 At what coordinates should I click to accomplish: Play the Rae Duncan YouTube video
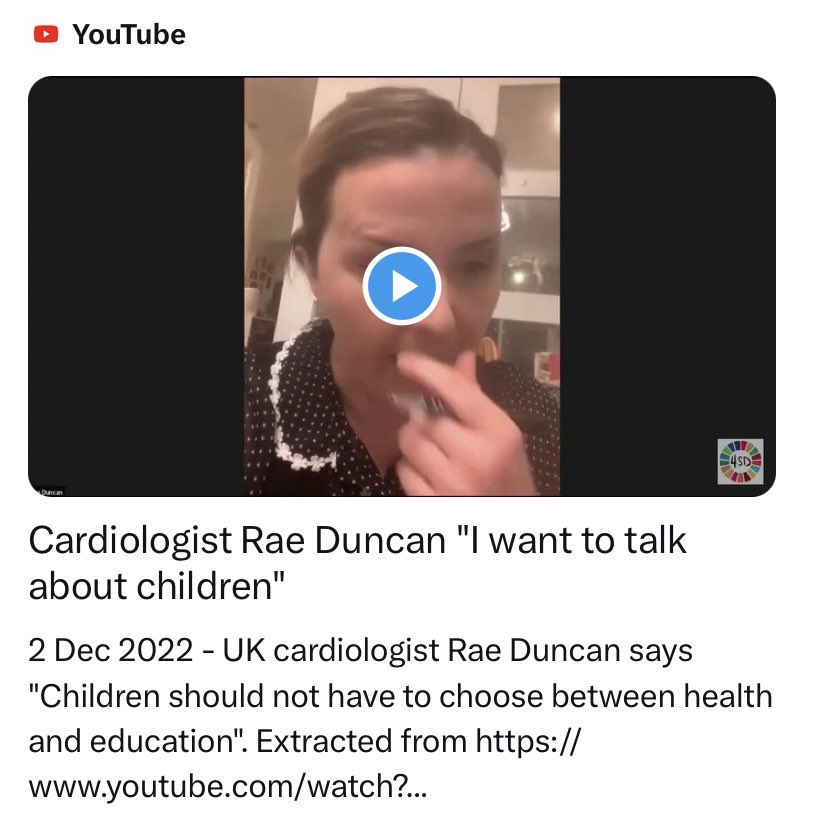401,286
